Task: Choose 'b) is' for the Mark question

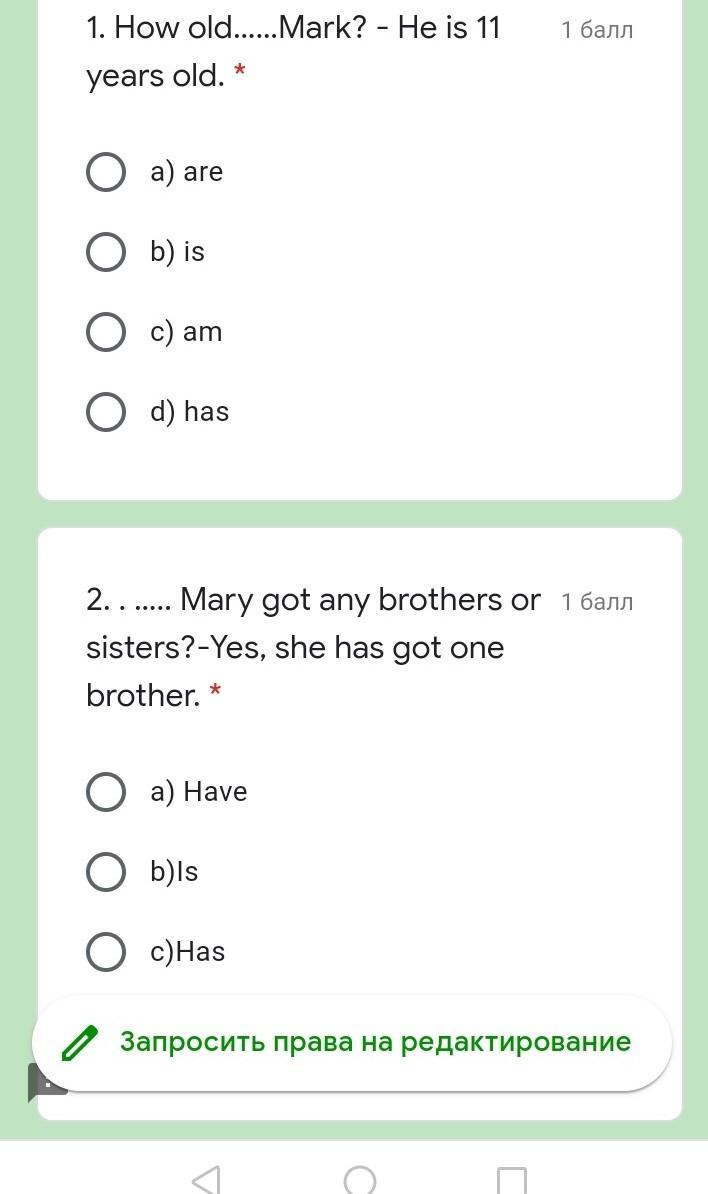Action: (x=106, y=252)
